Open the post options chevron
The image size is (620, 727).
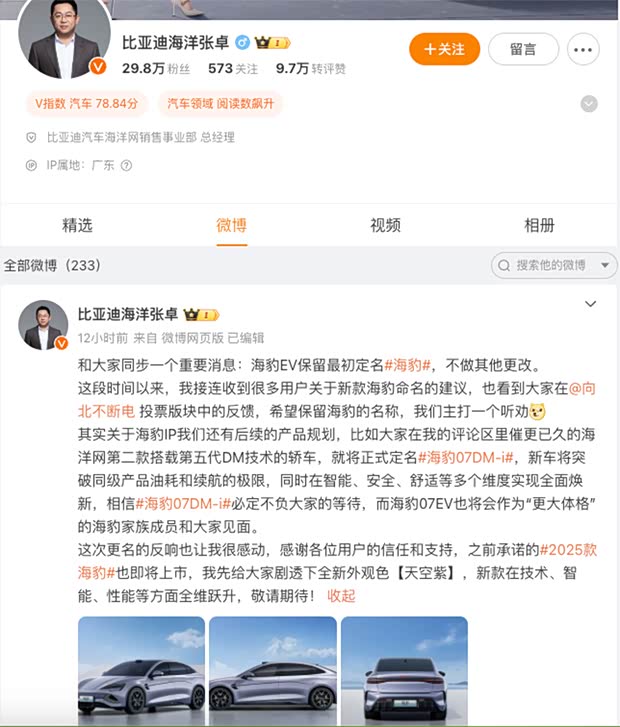[590, 304]
